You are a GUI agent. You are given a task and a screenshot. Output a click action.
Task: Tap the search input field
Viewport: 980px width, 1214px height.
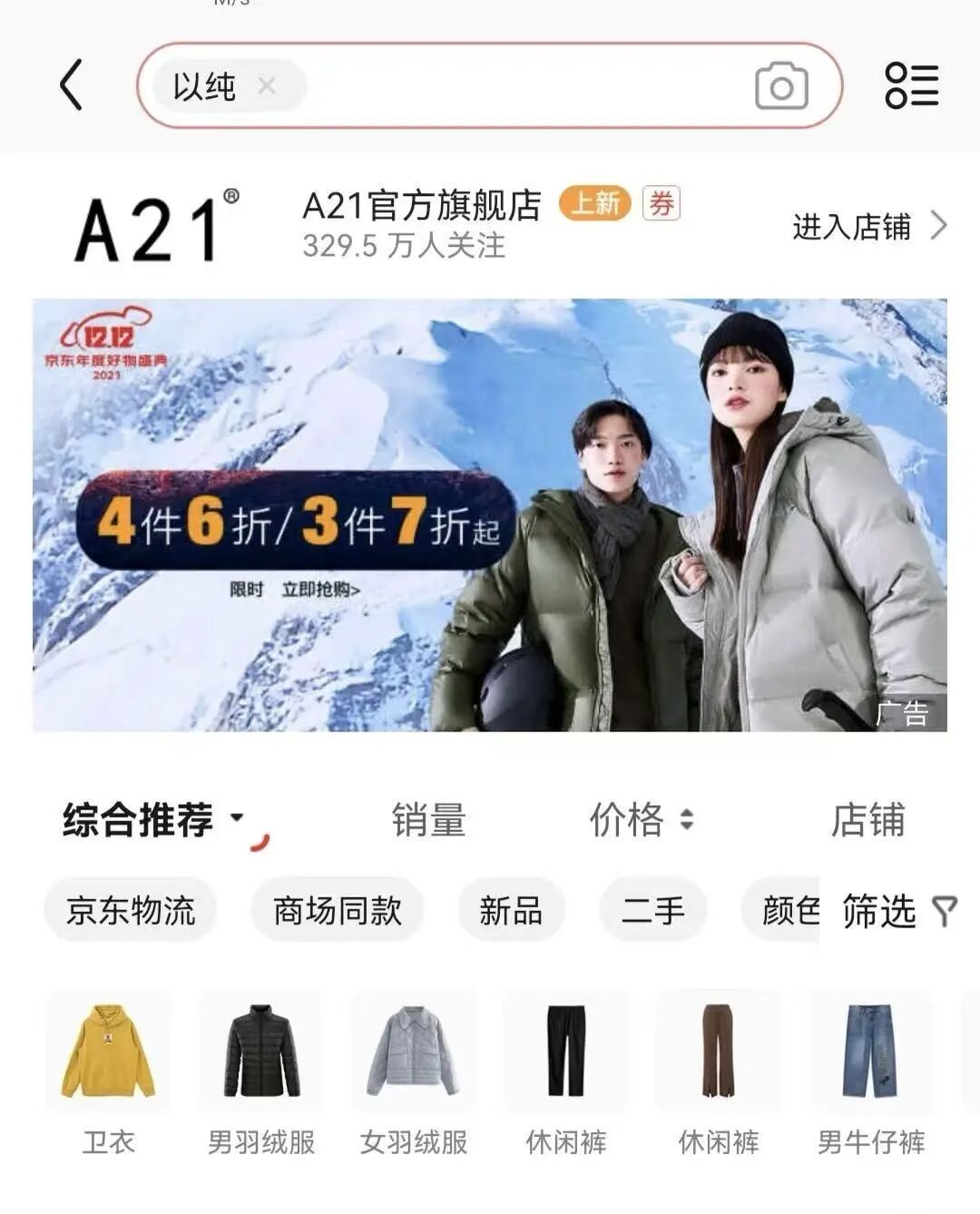click(526, 86)
